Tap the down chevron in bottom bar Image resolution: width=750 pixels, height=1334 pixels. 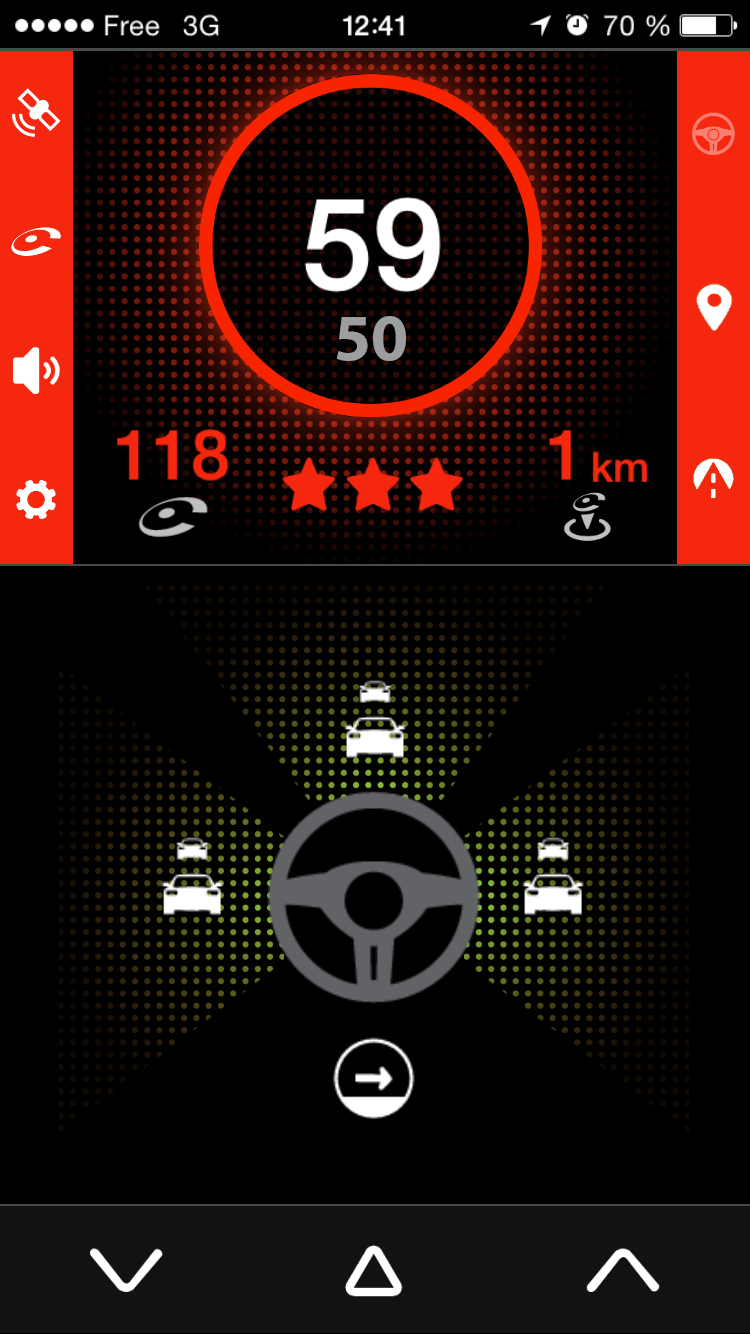[126, 1270]
